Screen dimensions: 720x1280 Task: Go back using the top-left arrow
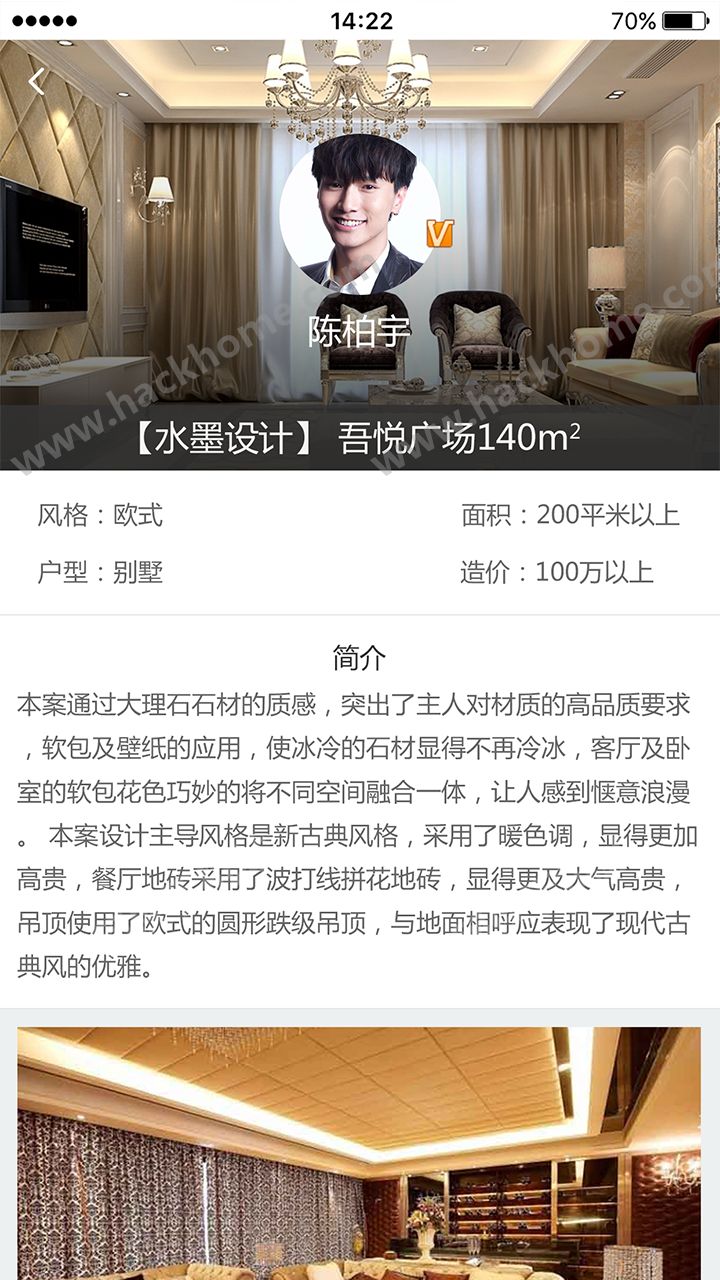[37, 82]
